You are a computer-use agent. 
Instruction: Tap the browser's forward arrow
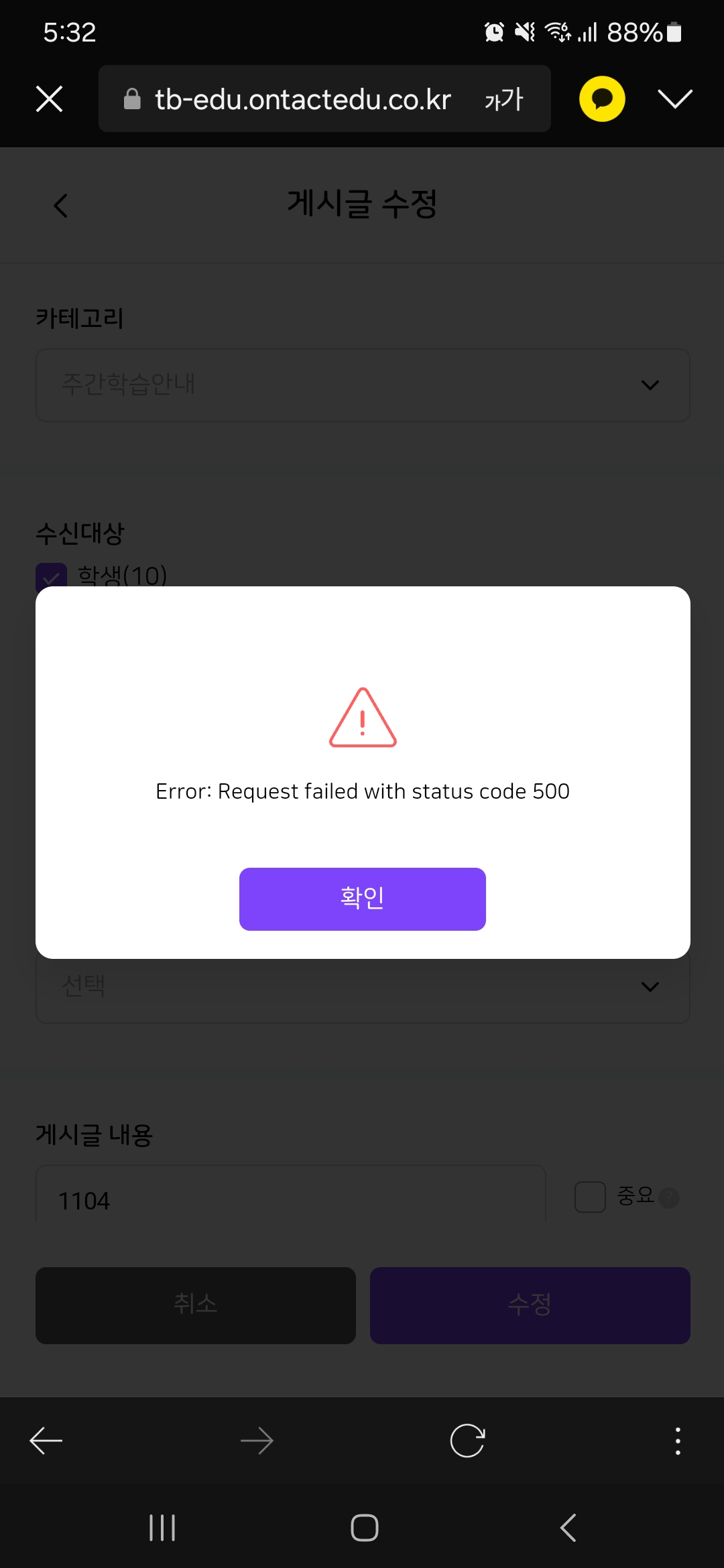pos(257,1441)
